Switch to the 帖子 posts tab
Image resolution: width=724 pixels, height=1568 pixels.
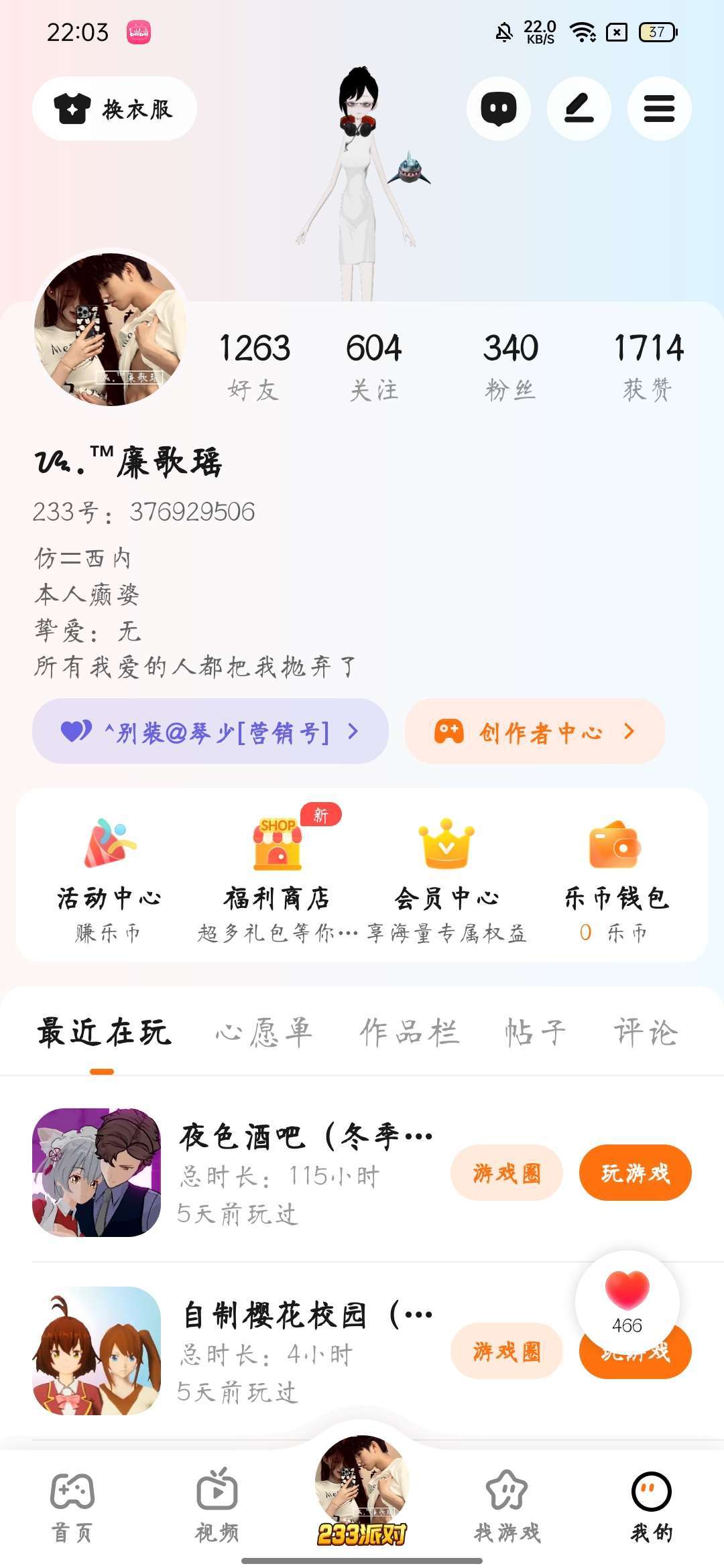pyautogui.click(x=536, y=1032)
